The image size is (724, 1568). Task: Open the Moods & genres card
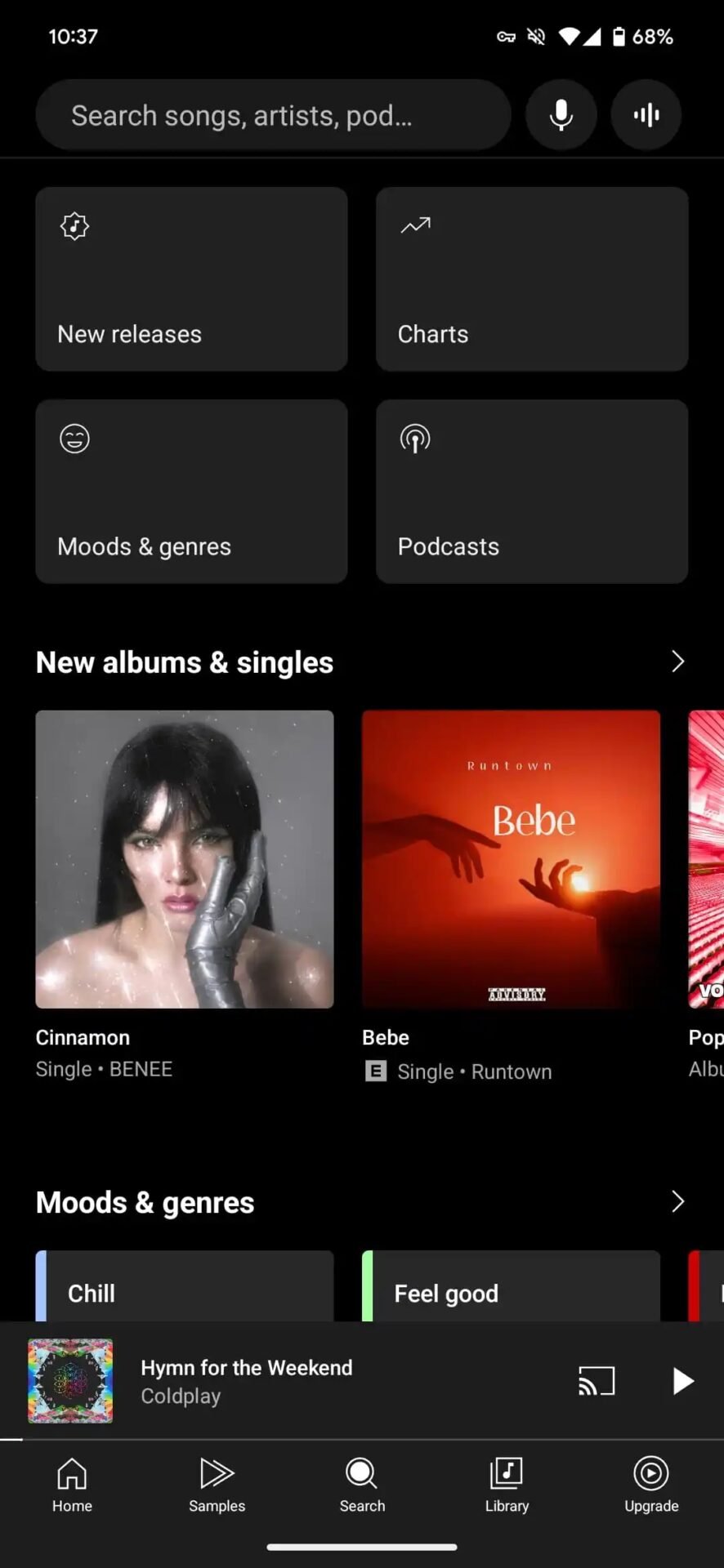tap(191, 491)
